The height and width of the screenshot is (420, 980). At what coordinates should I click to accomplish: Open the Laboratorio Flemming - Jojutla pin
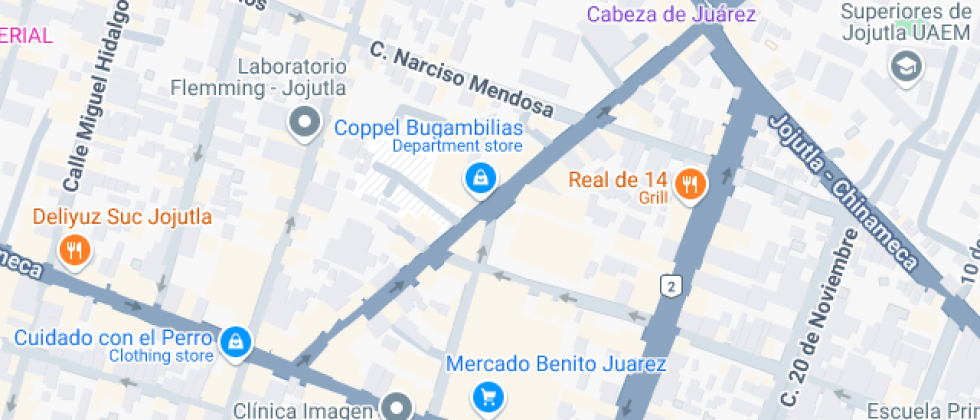pos(304,124)
